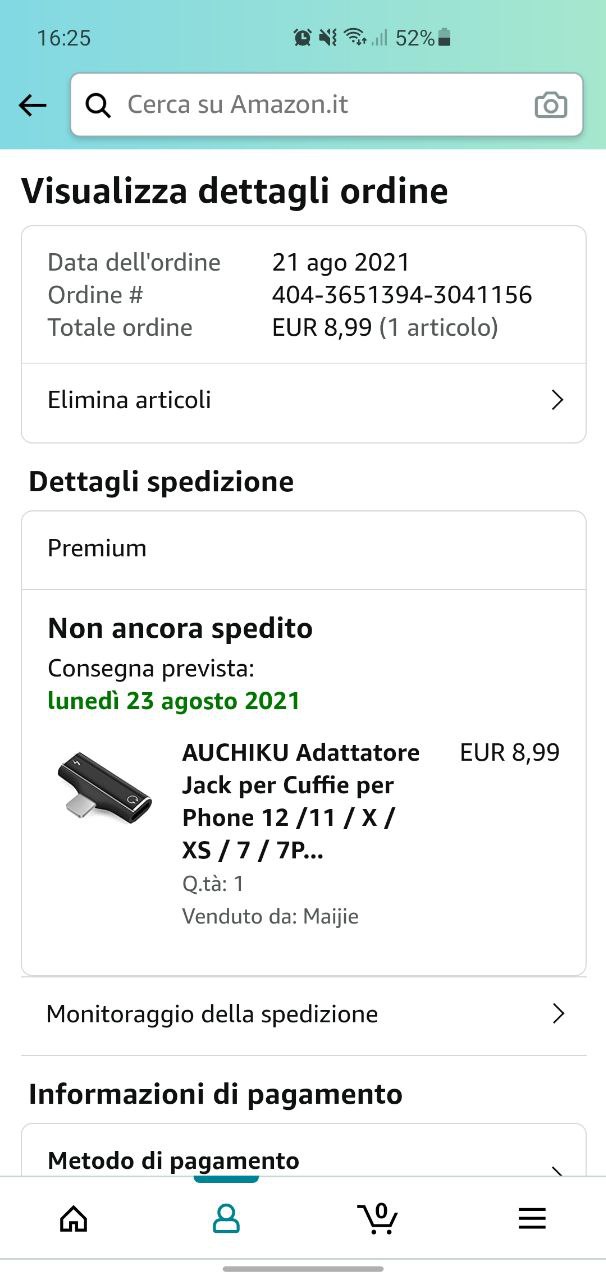Viewport: 606px width, 1280px height.
Task: Open camera search icon
Action: [550, 105]
